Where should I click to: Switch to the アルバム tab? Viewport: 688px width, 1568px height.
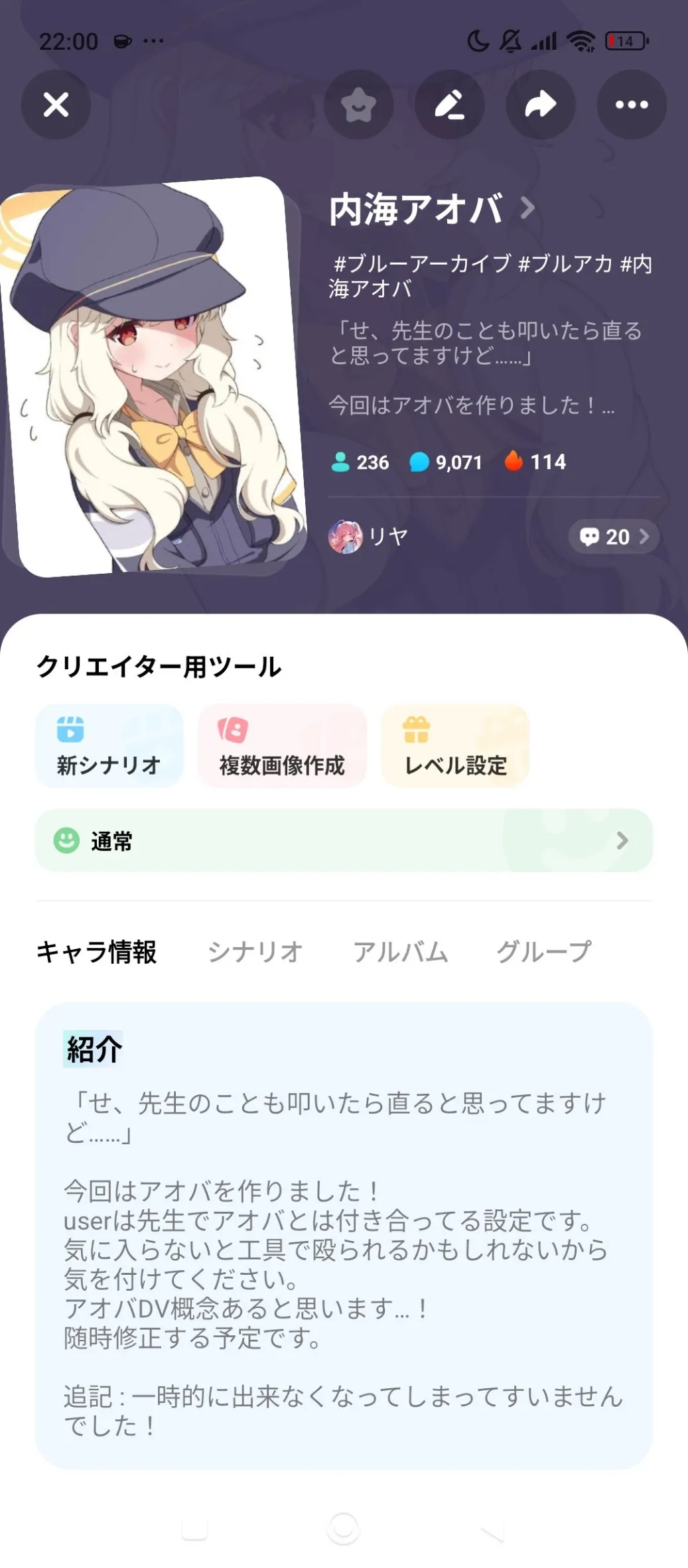coord(400,952)
